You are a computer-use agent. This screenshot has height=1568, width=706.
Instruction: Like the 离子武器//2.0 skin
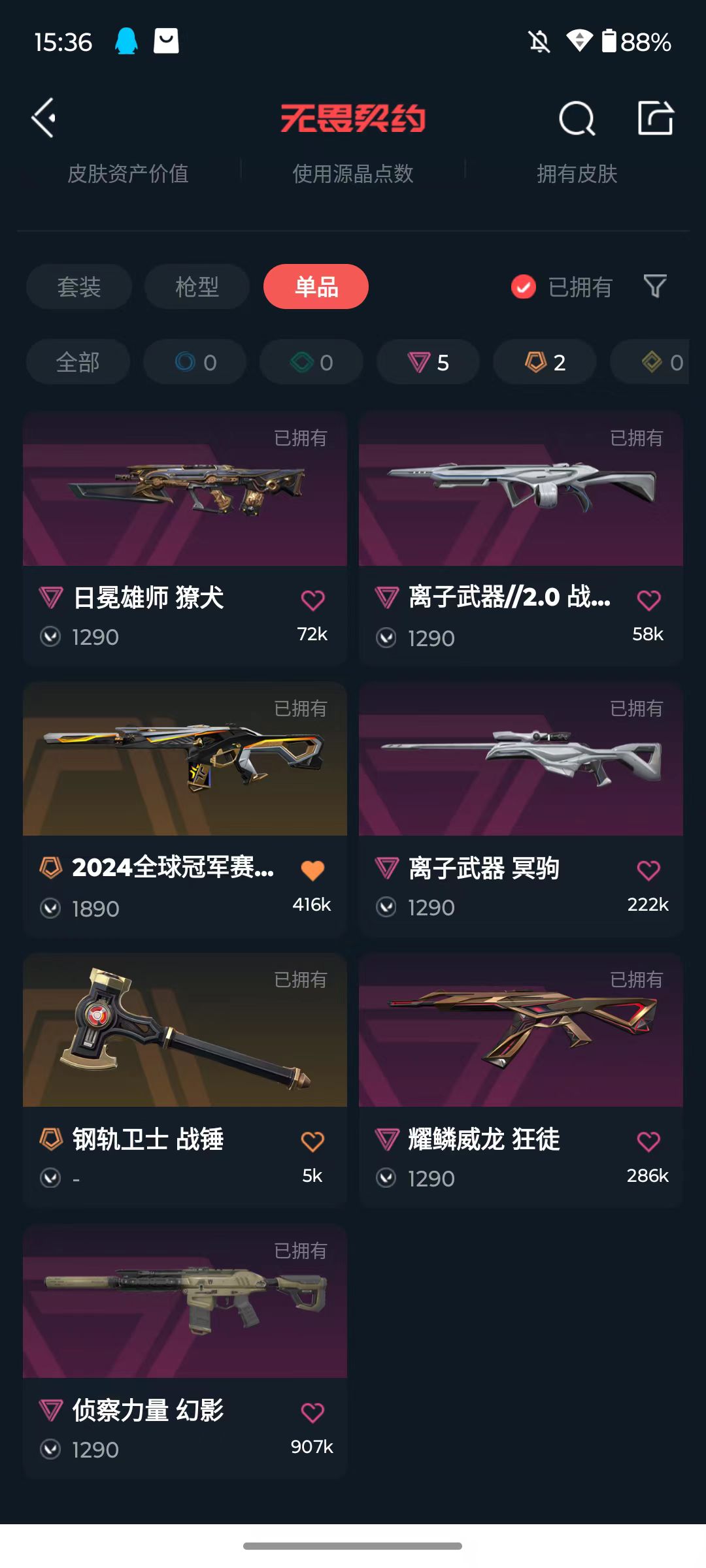[648, 600]
